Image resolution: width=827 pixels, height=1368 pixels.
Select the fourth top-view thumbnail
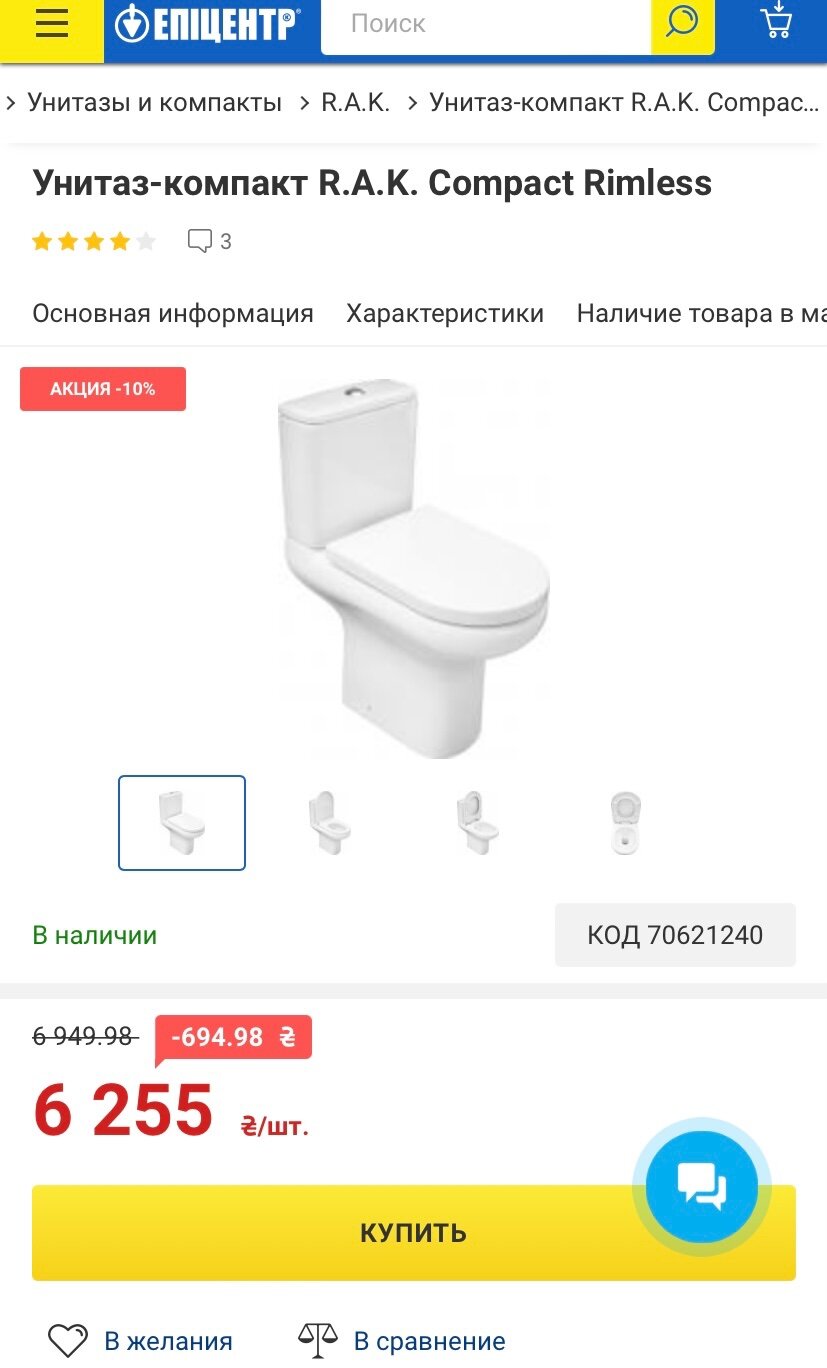pos(625,823)
